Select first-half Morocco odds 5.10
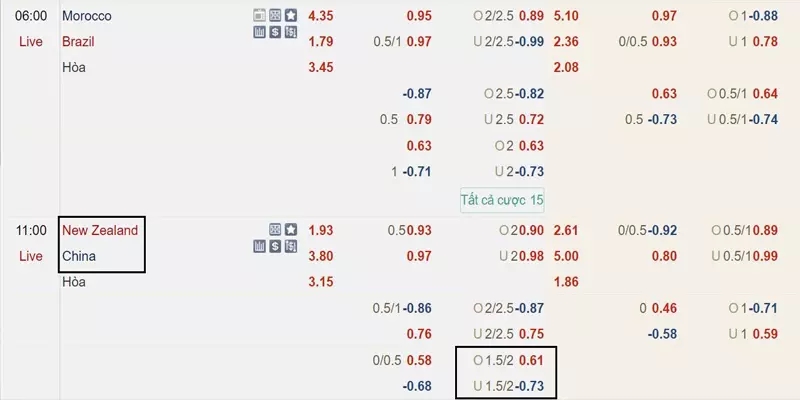800x400 pixels. click(x=566, y=16)
